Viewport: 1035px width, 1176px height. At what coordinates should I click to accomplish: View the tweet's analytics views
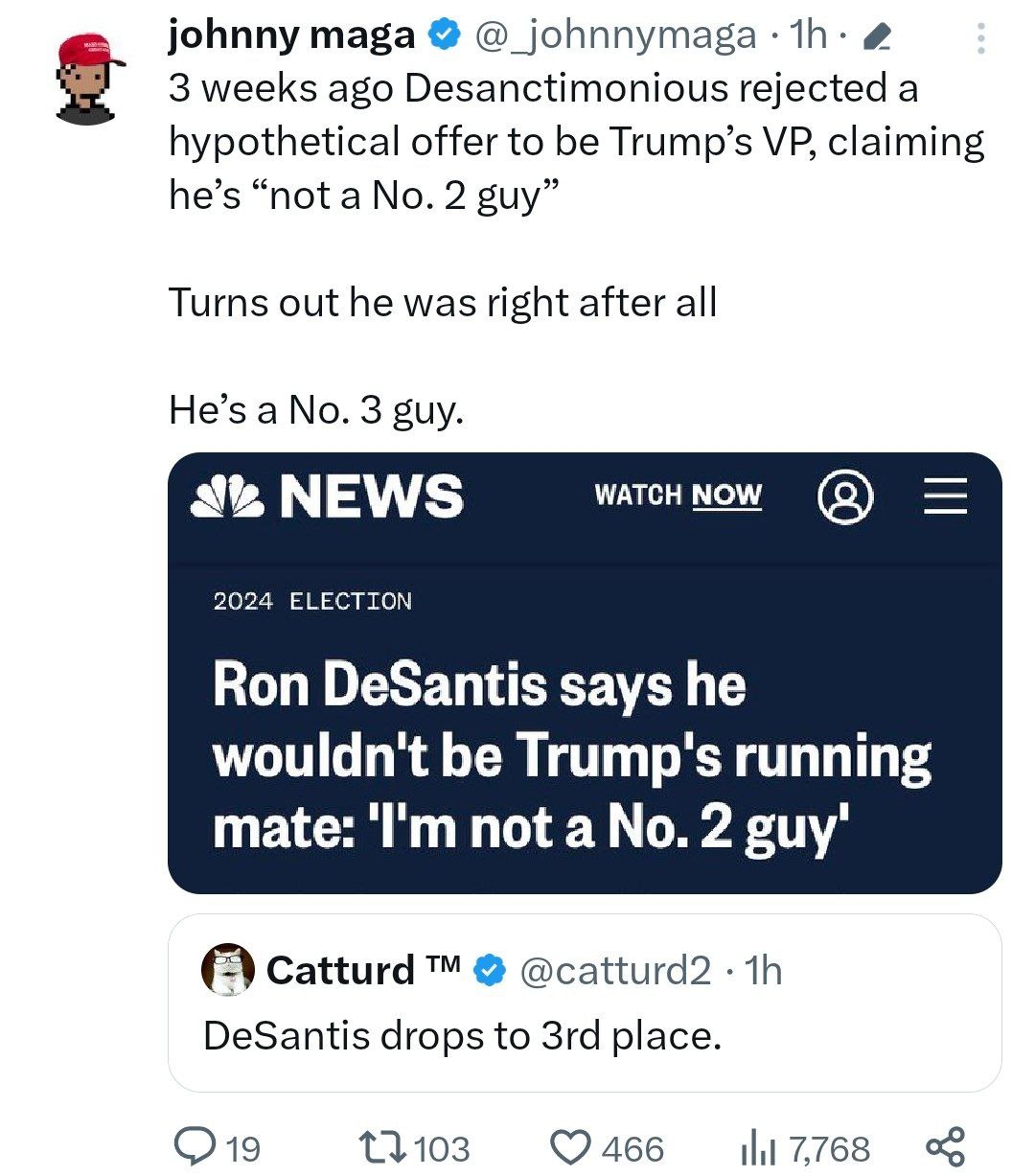(755, 1147)
